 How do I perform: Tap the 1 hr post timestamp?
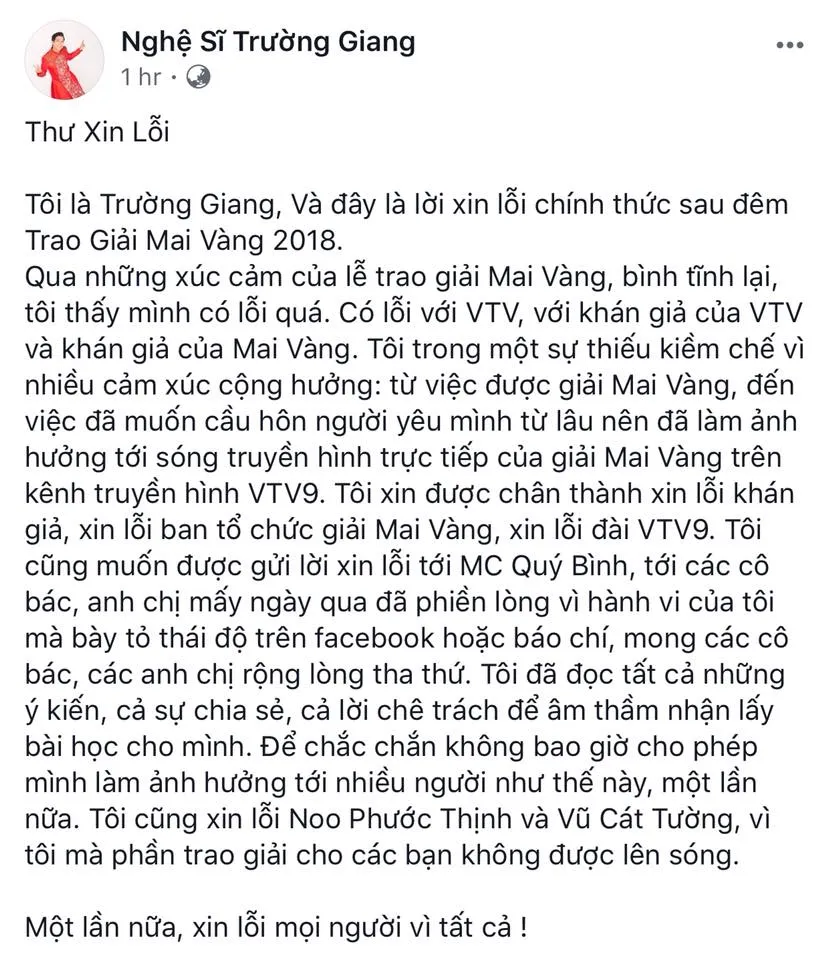tap(141, 77)
